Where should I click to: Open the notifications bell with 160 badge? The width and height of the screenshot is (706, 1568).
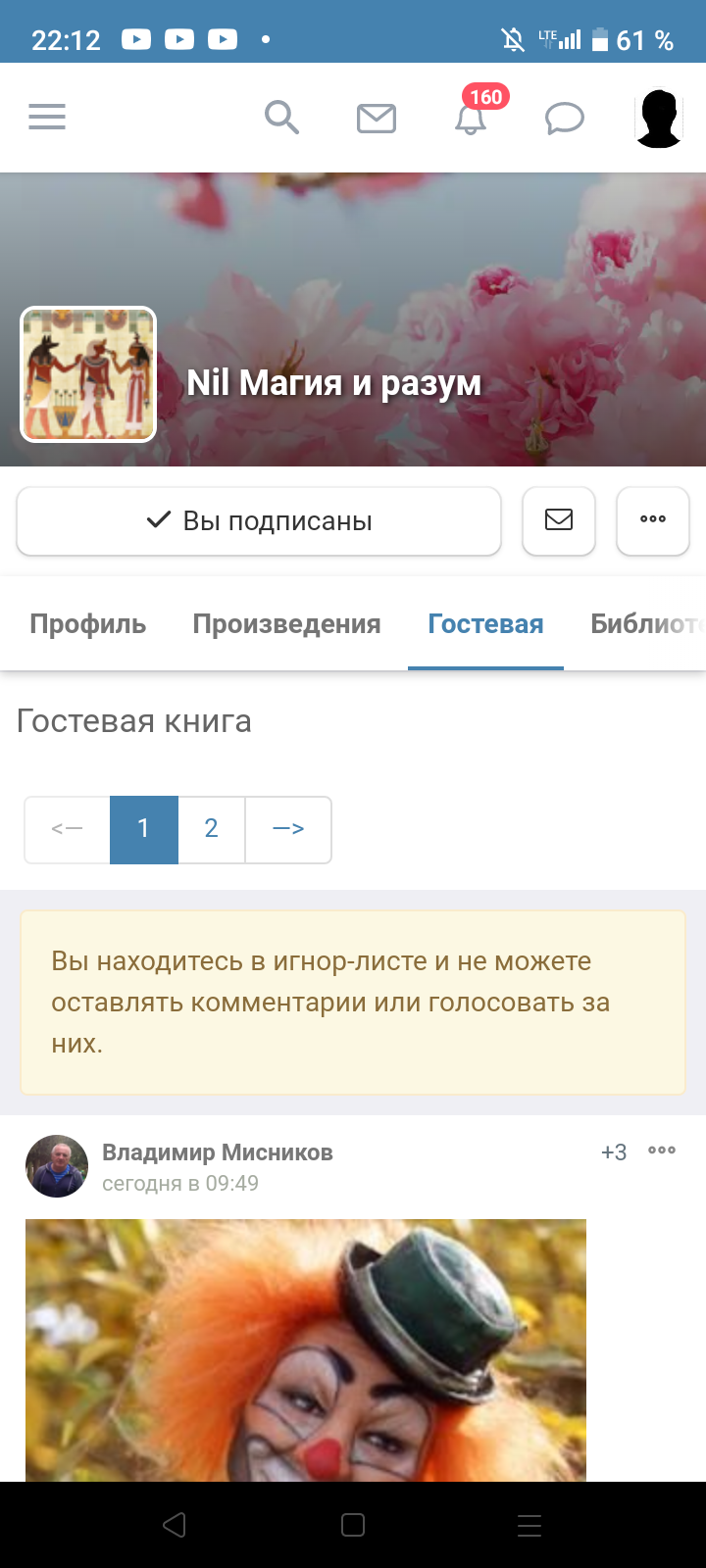(x=471, y=119)
